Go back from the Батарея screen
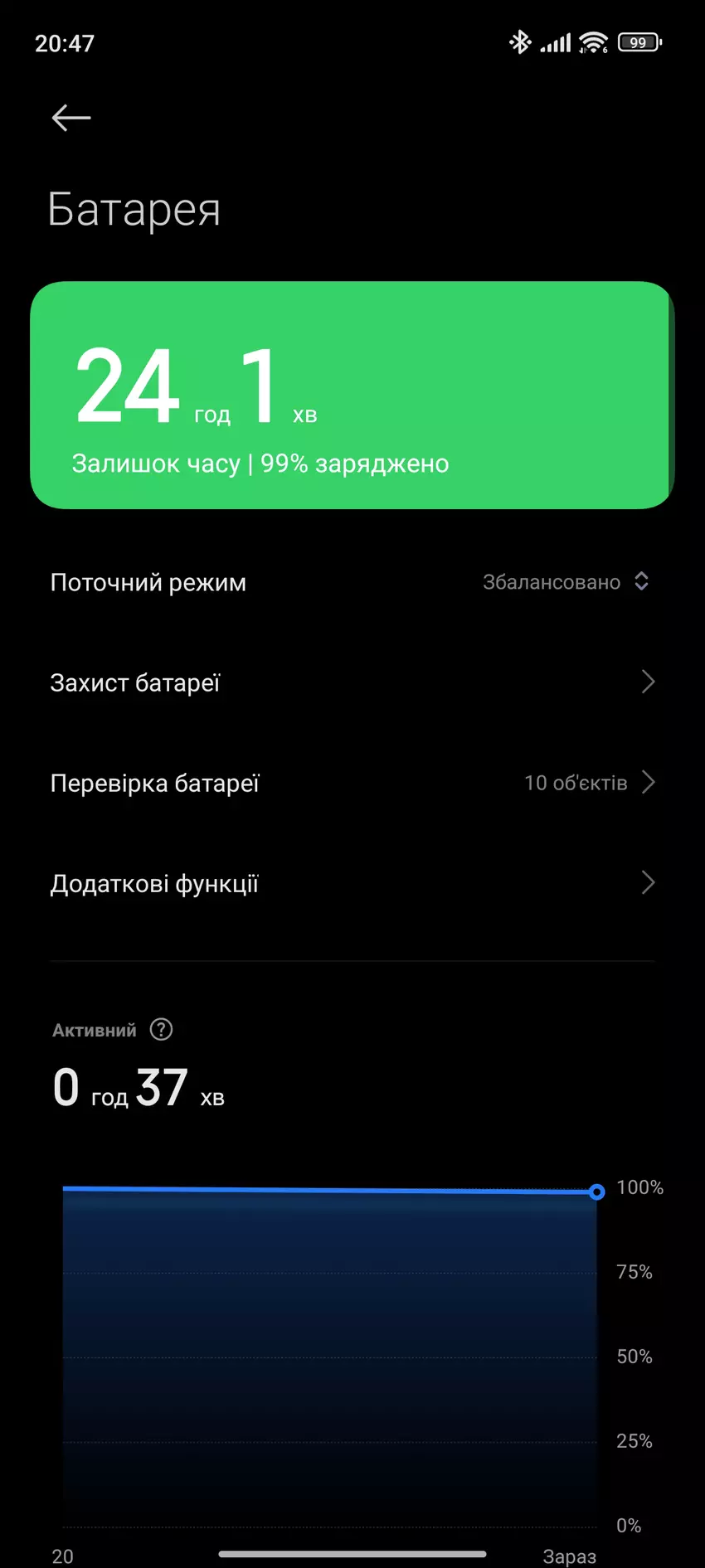 click(x=71, y=118)
